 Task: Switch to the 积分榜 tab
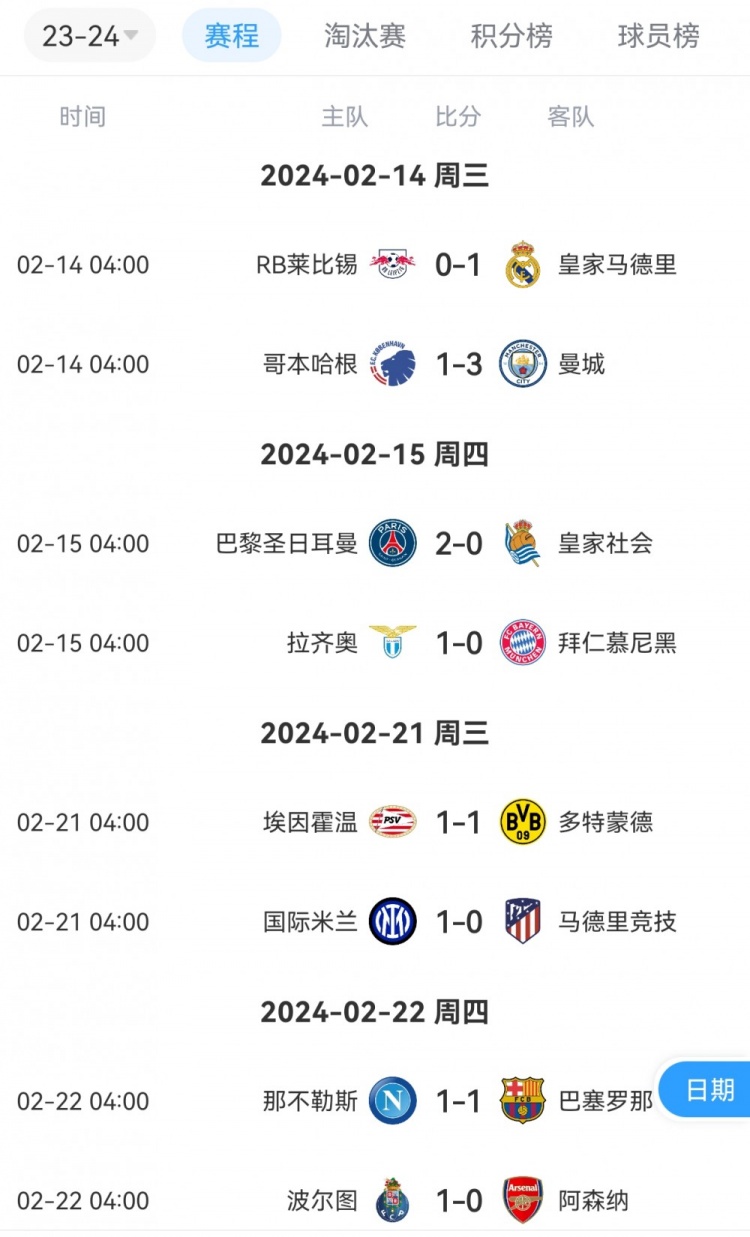(511, 36)
